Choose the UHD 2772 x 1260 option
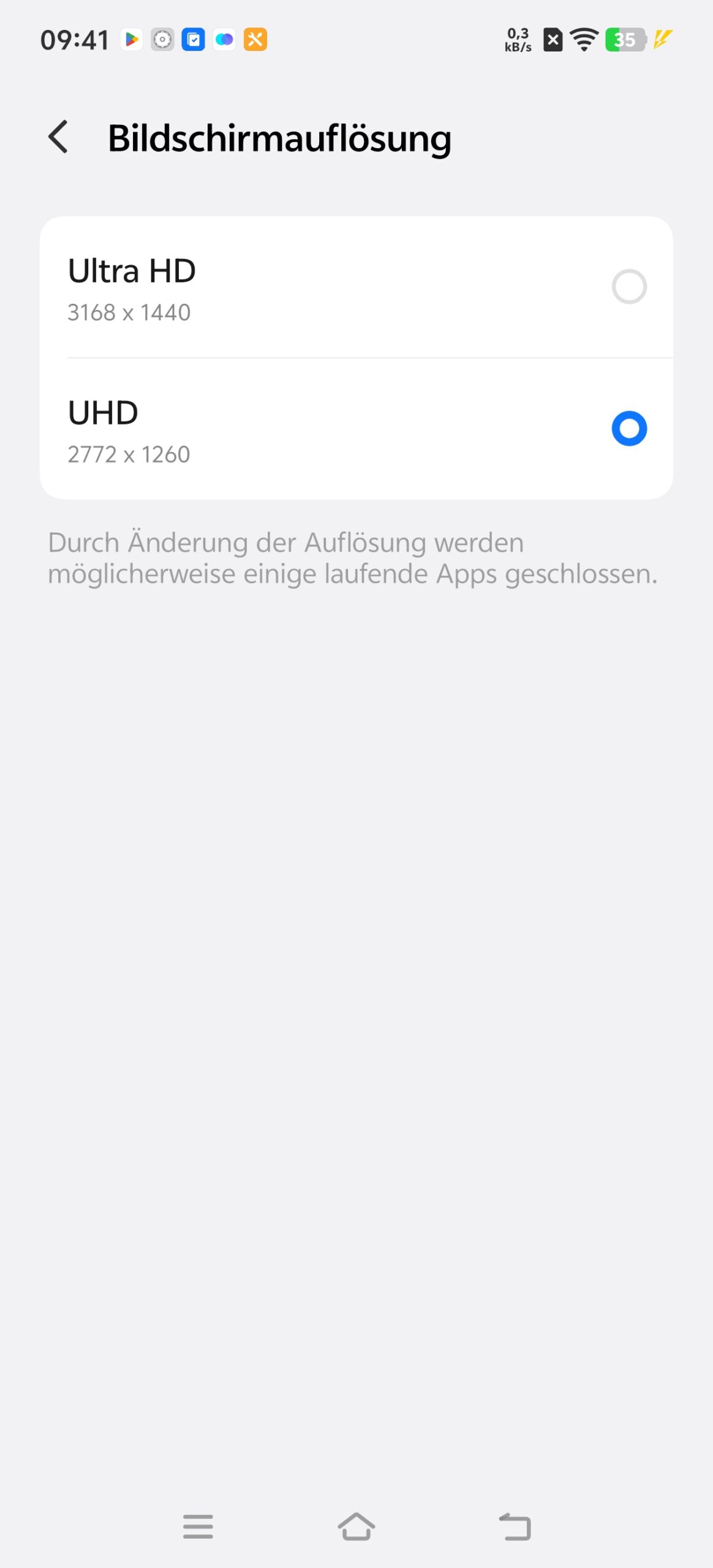The width and height of the screenshot is (713, 1568). click(628, 429)
